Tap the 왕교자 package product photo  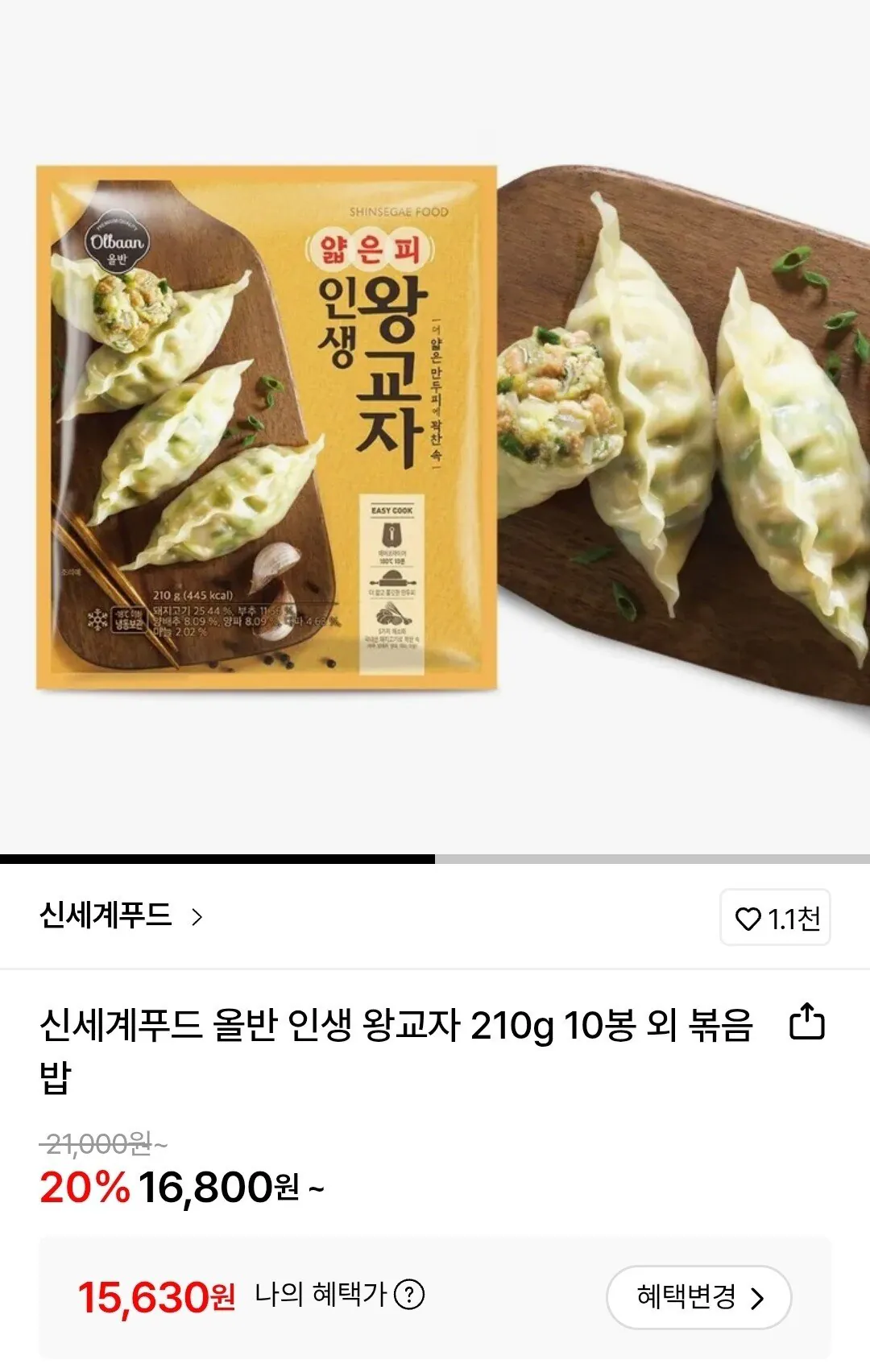point(266,427)
